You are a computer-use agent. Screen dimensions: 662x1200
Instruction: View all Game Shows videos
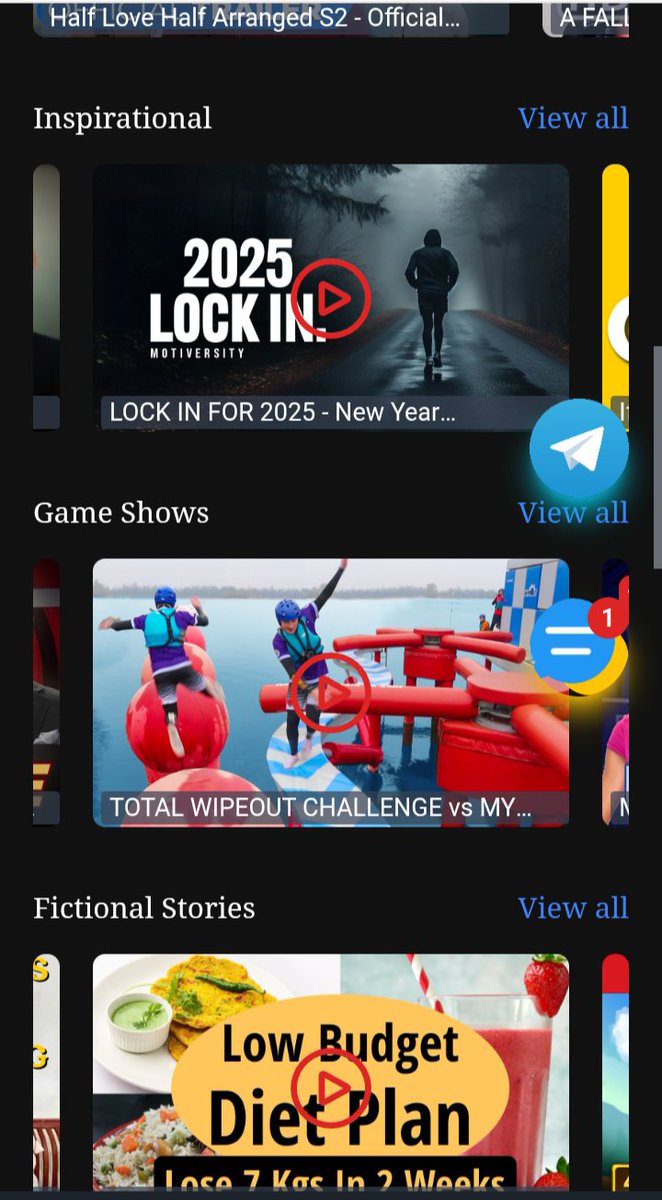[x=573, y=512]
